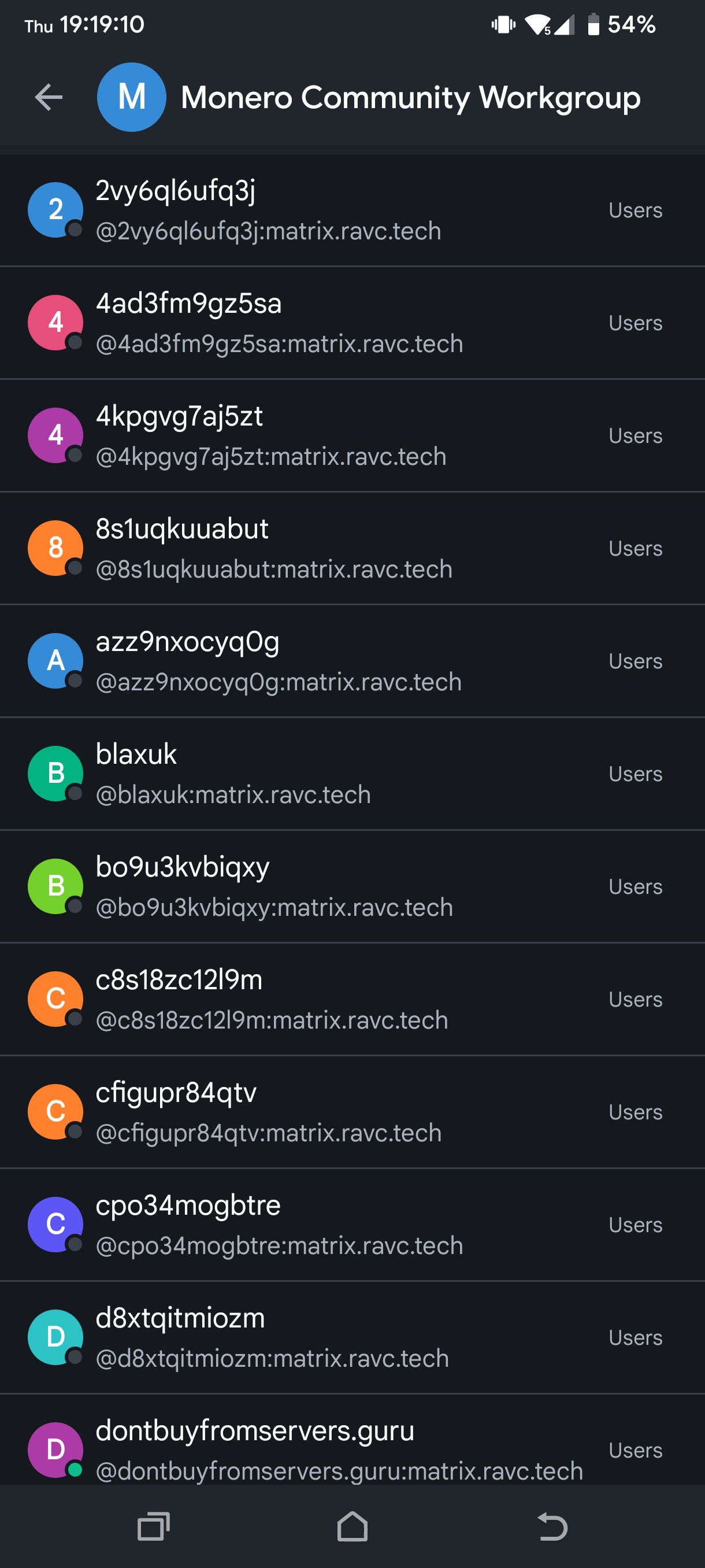Image resolution: width=705 pixels, height=1568 pixels.
Task: Open cpo34mogbtre's profile
Action: pos(352,1224)
